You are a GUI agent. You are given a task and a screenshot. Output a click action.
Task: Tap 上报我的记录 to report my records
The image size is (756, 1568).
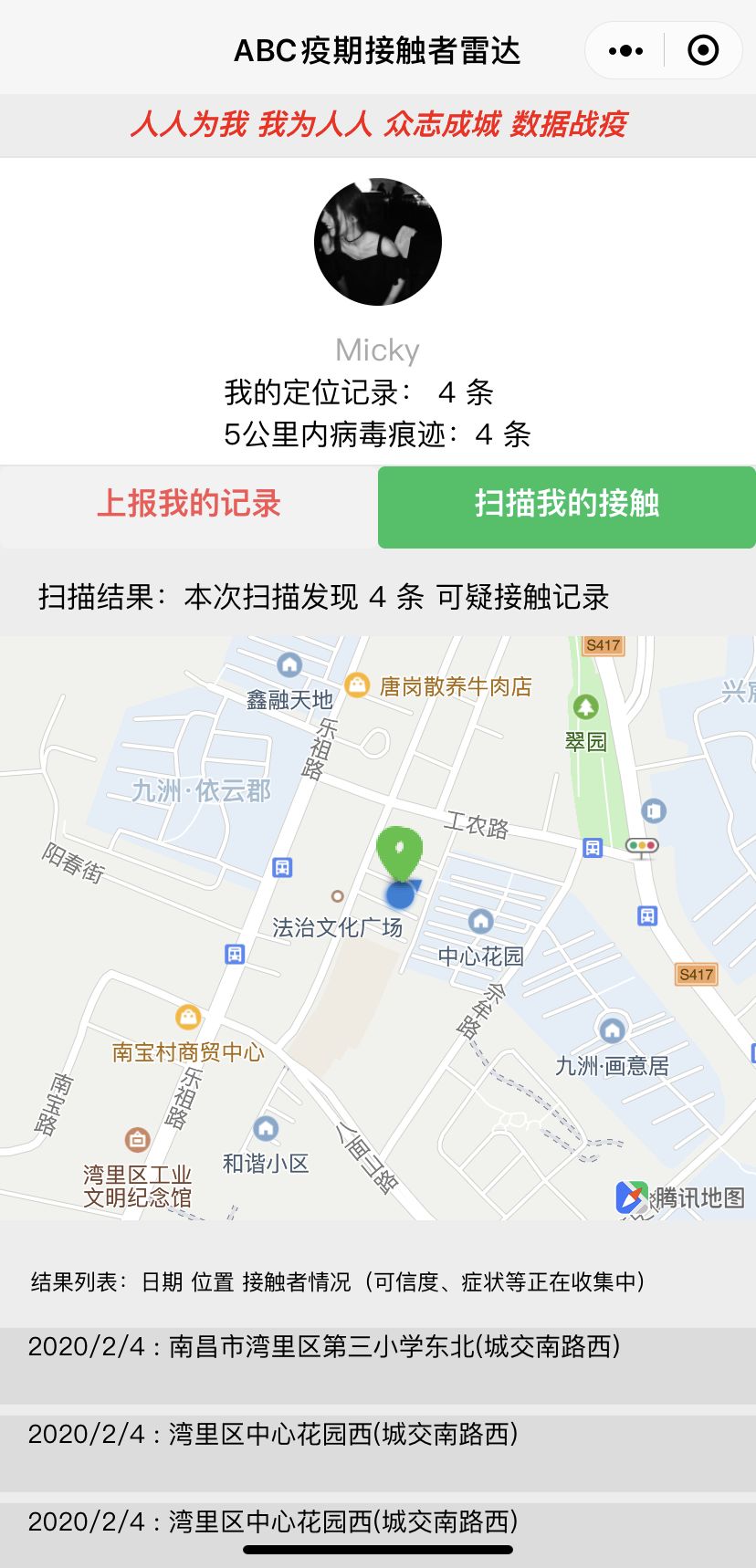(x=189, y=504)
